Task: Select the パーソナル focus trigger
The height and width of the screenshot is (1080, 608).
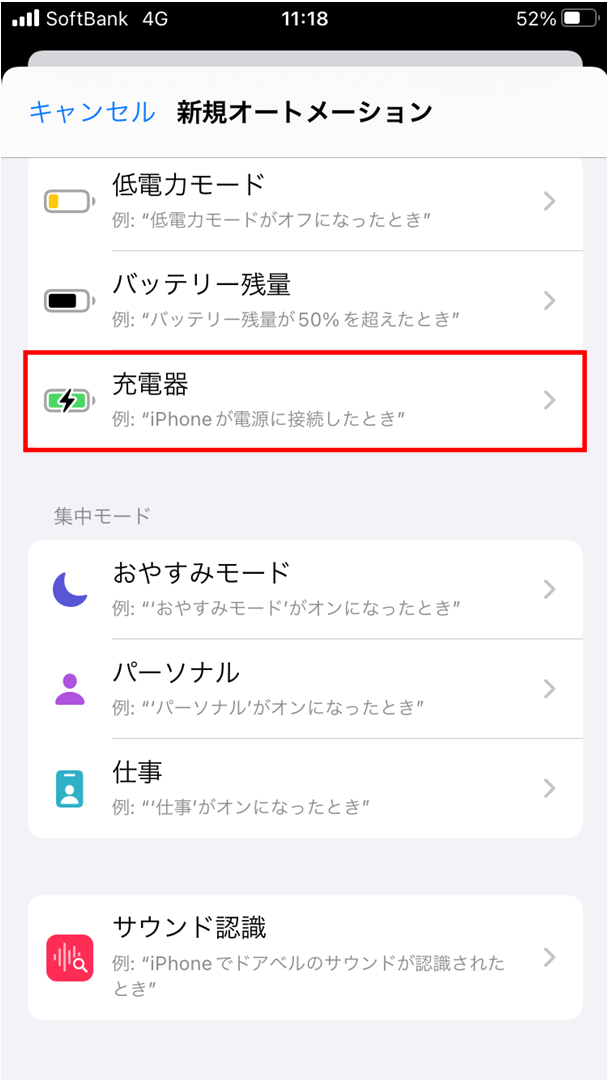Action: [304, 688]
